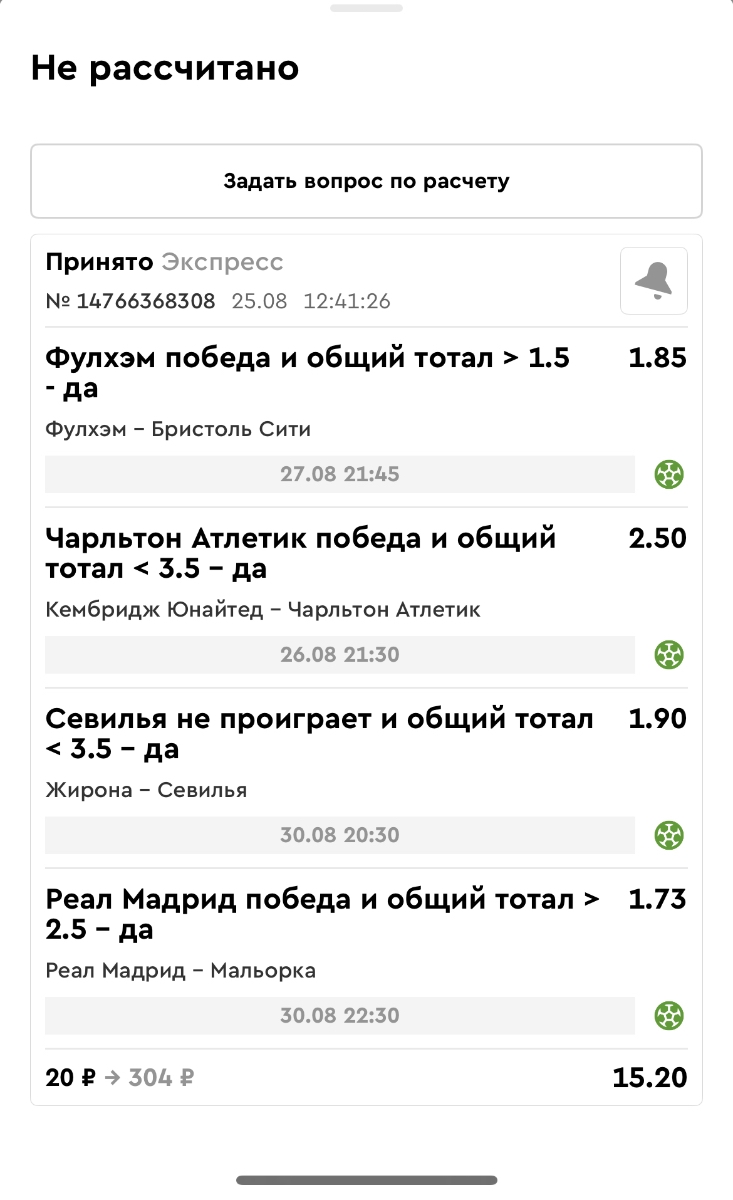Open the Кембридж Юнайтед – Чарльтон Атлетик event
This screenshot has height=1200, width=733.
263,609
